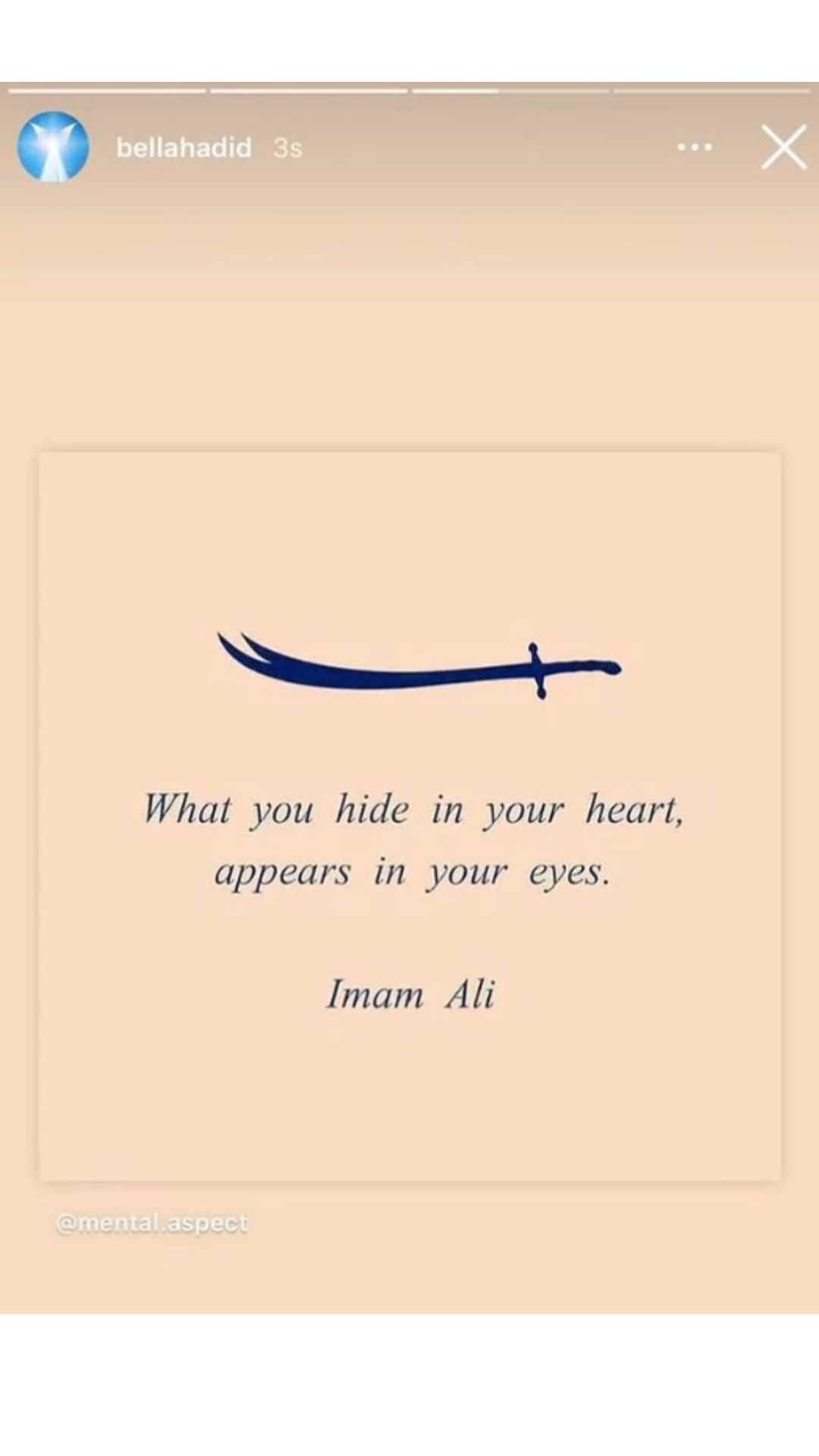Tap the bellahadid username
This screenshot has height=1456, width=819.
184,147
